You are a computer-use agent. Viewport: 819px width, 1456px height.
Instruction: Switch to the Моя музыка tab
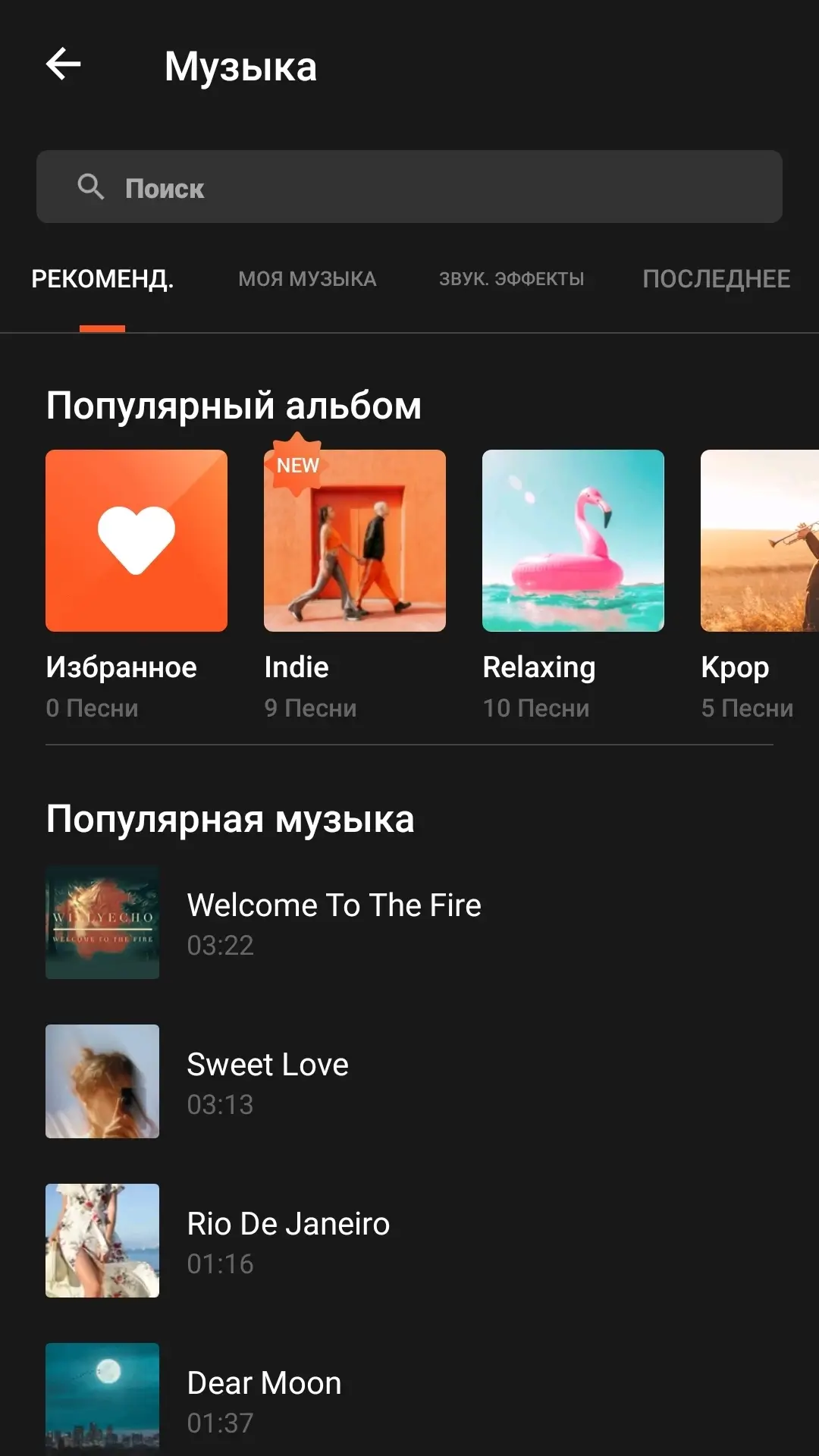coord(307,279)
